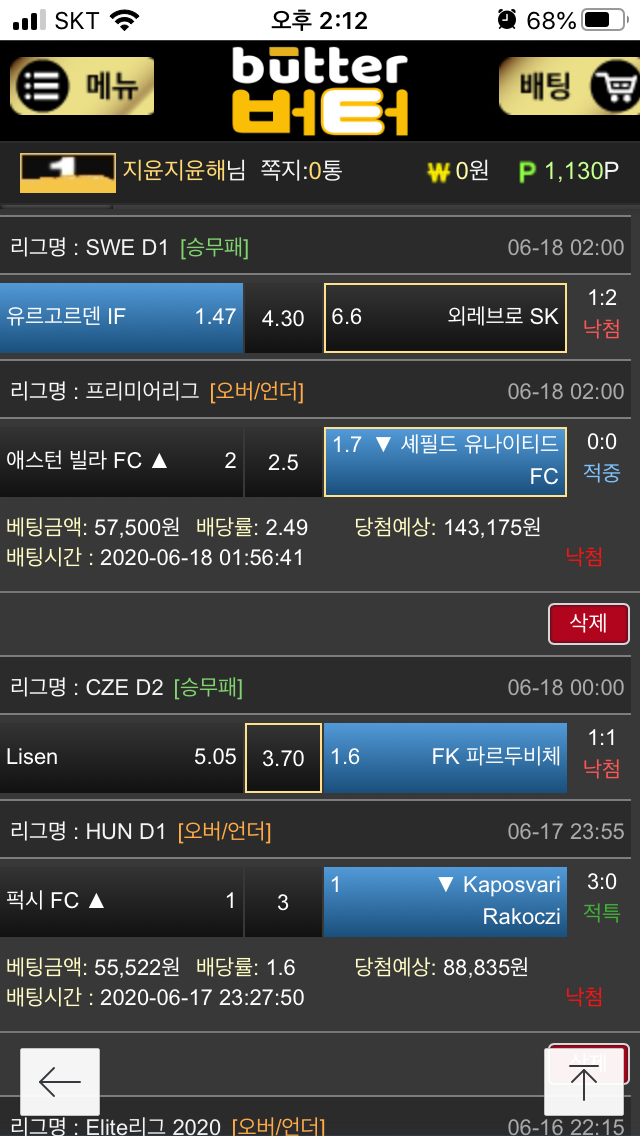
Task: Open the 쪽지 message inbox link
Action: [300, 171]
